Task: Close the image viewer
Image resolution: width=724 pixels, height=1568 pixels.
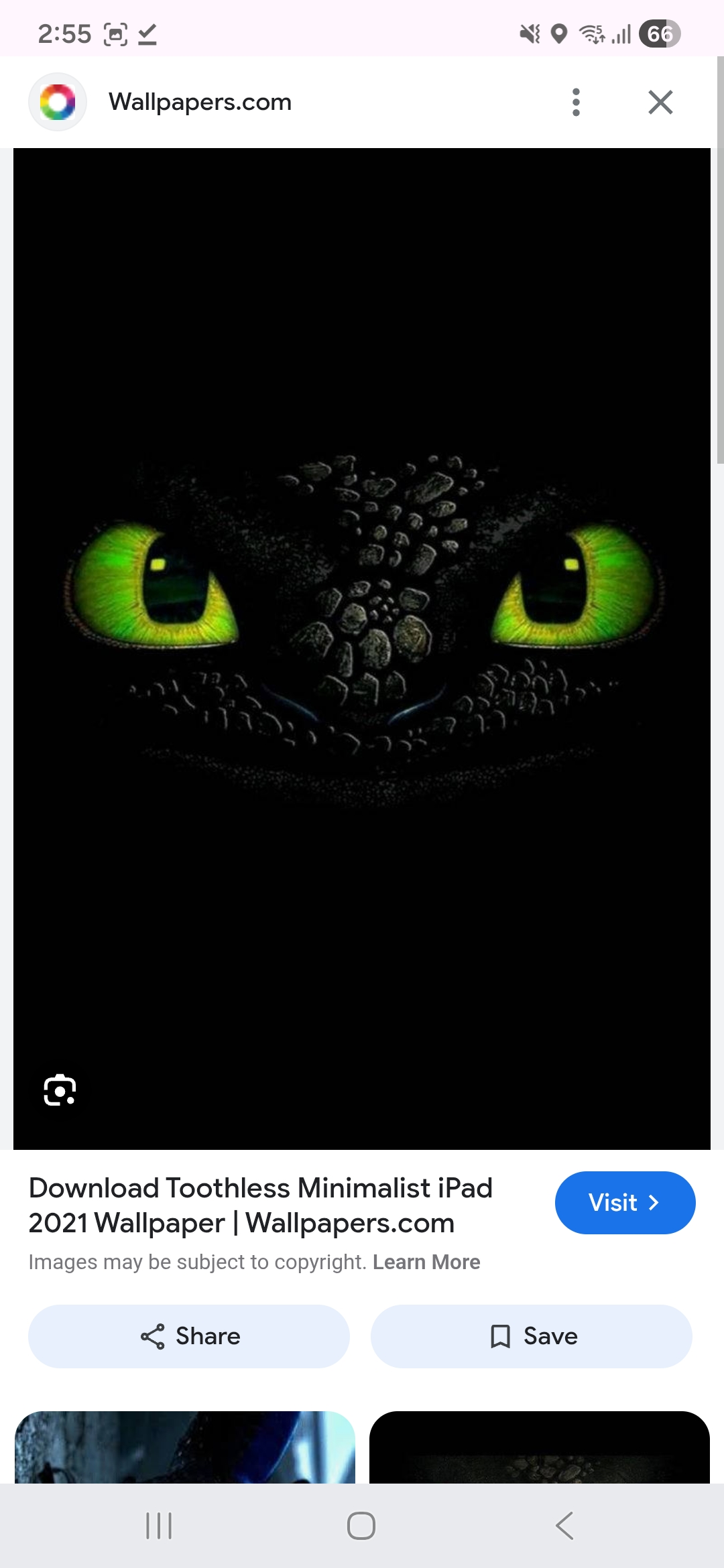Action: [x=660, y=103]
